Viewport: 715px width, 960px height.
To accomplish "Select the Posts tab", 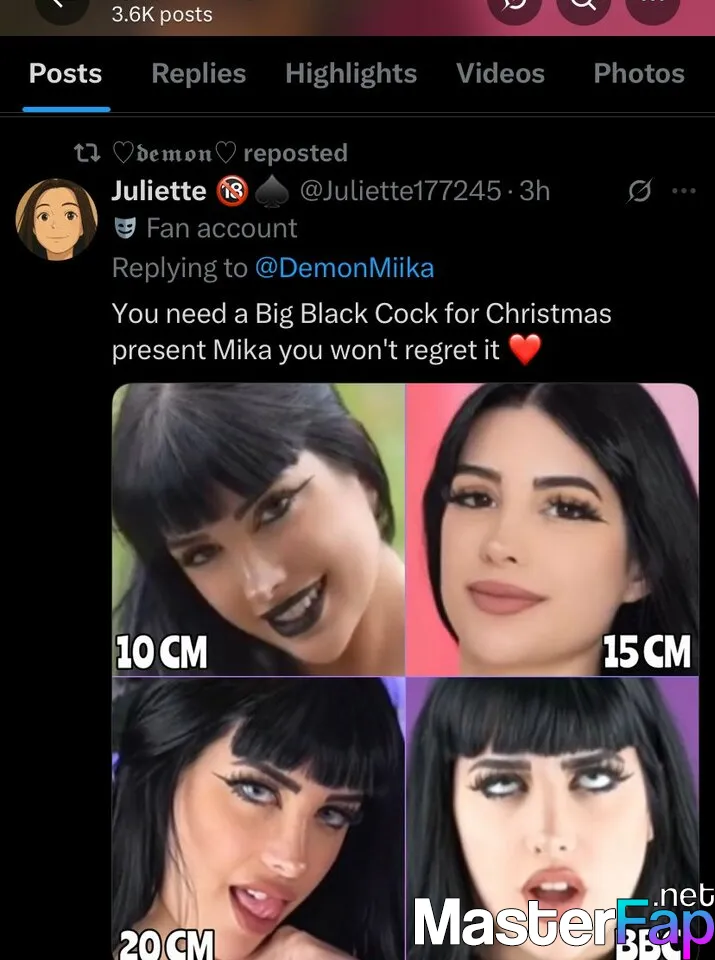I will [65, 74].
